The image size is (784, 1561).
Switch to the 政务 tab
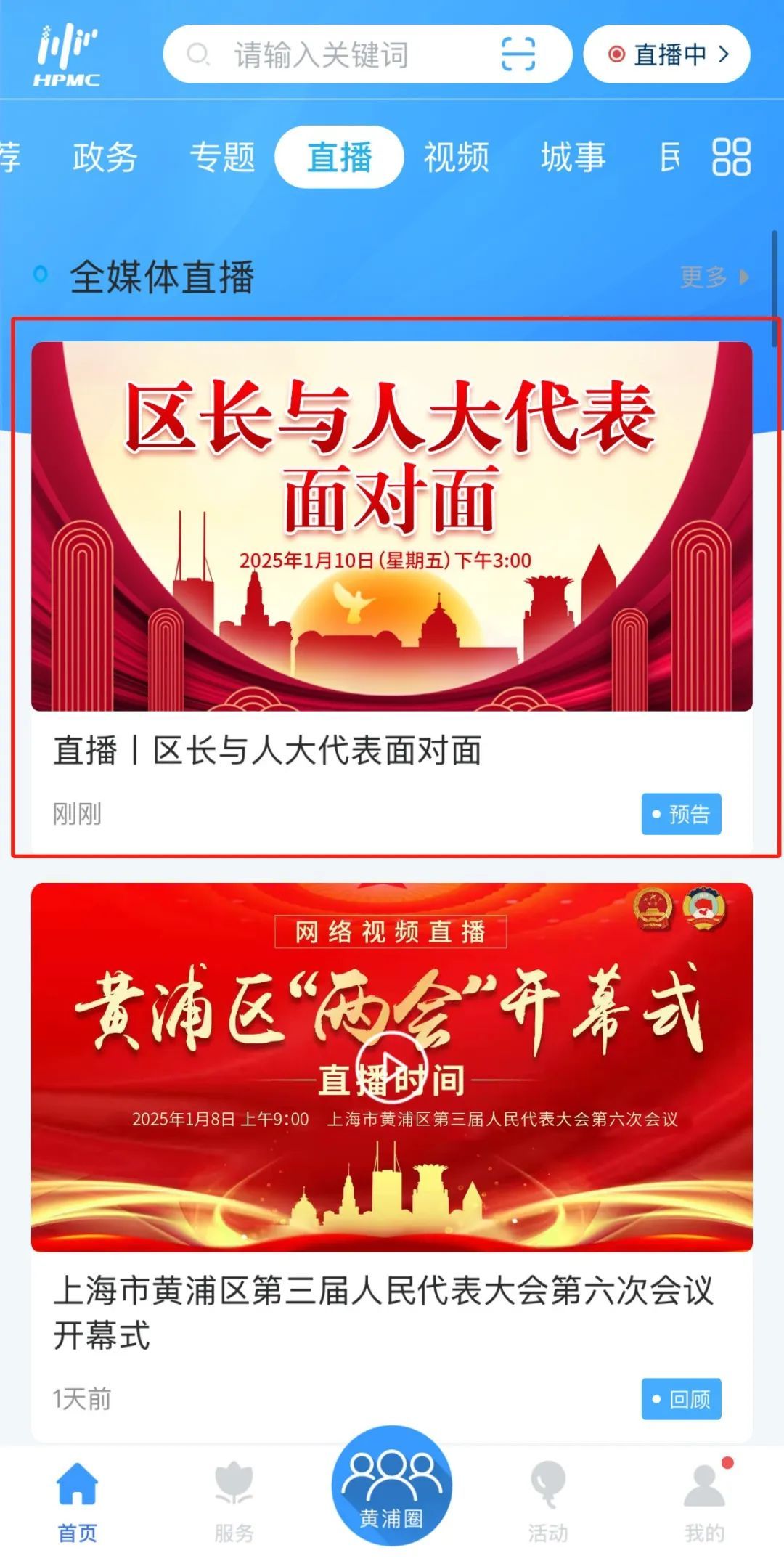105,157
